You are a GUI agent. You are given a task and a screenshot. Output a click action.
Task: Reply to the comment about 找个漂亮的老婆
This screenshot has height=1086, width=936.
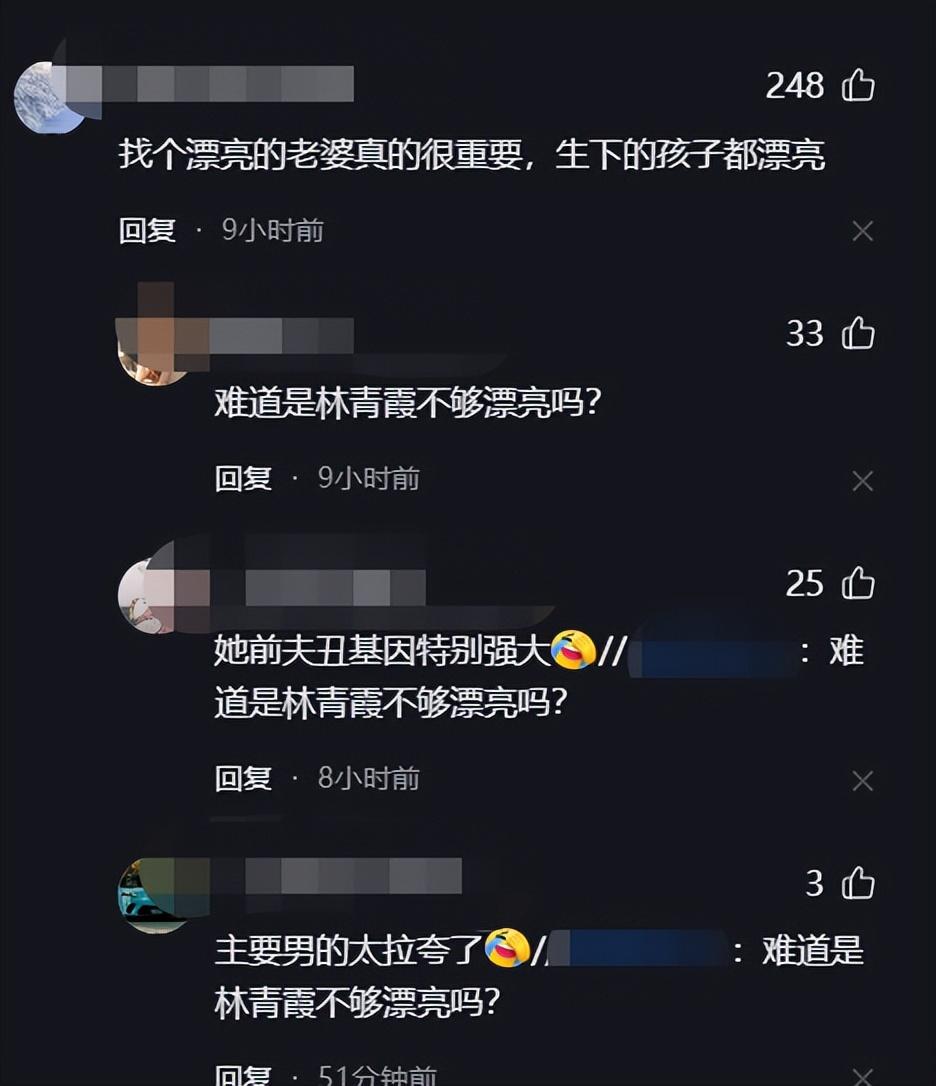147,231
